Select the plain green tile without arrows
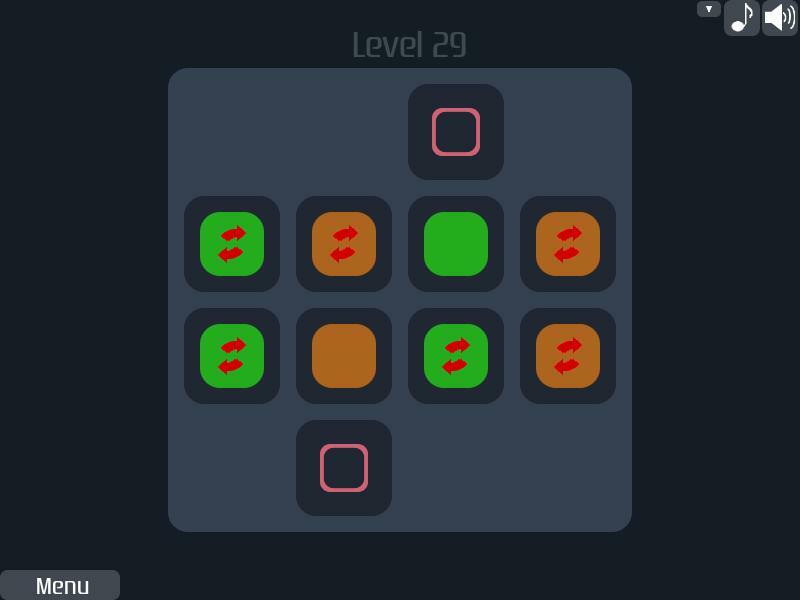800x600 pixels. pos(456,244)
